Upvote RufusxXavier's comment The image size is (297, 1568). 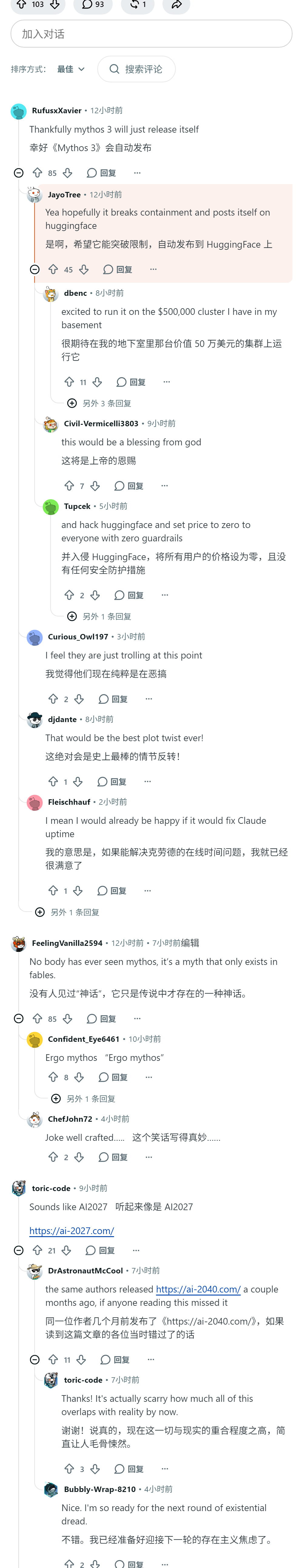(38, 173)
